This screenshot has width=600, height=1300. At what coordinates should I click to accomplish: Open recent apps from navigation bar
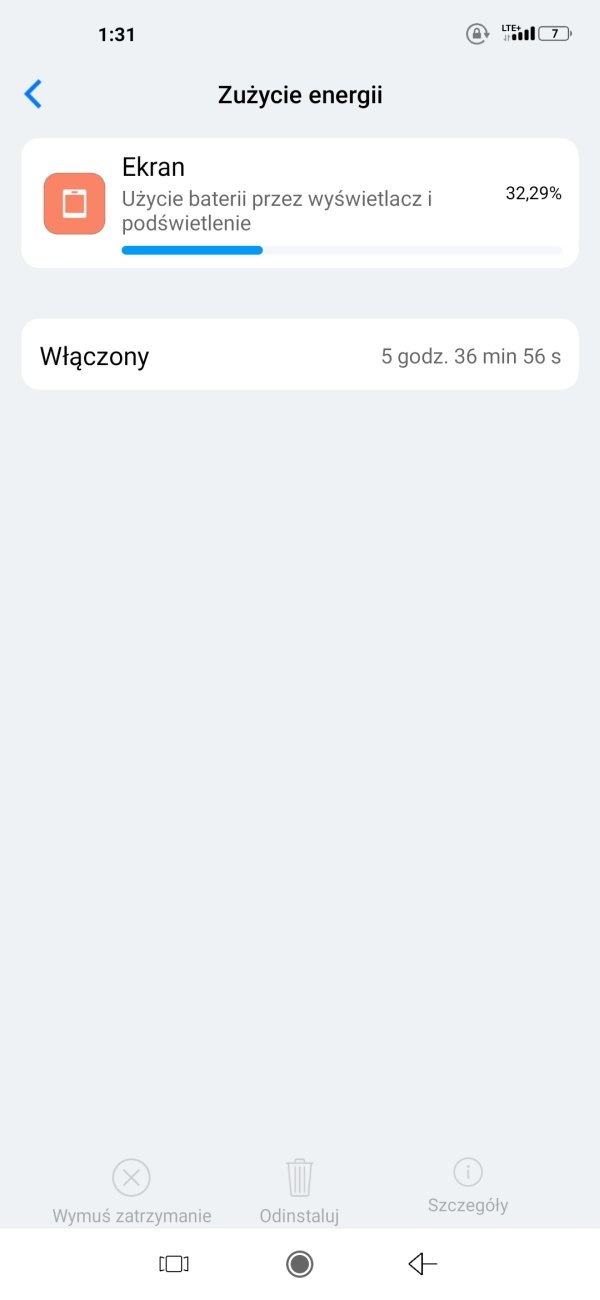(174, 1264)
